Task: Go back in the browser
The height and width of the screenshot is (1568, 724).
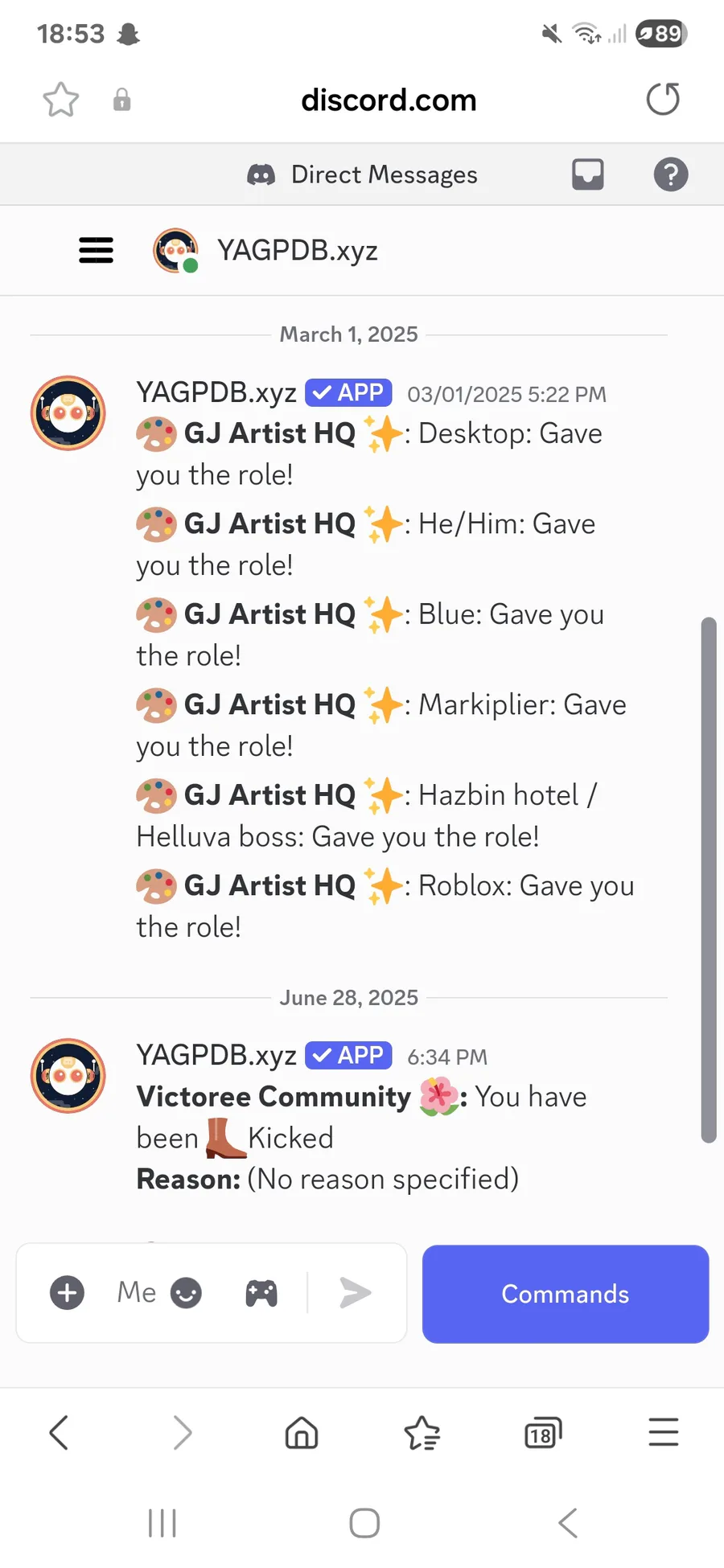Action: (59, 1433)
